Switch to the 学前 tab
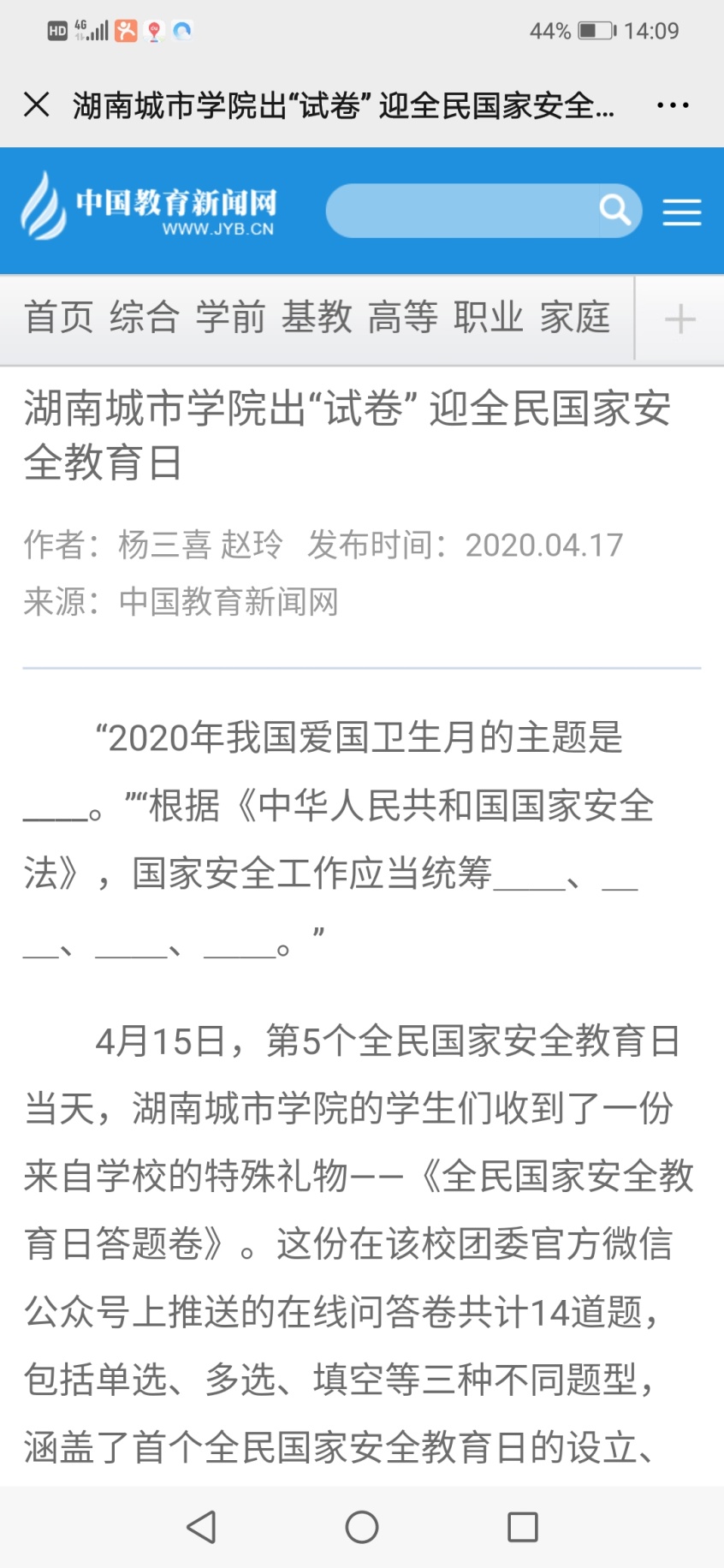The height and width of the screenshot is (1568, 724). click(x=231, y=318)
